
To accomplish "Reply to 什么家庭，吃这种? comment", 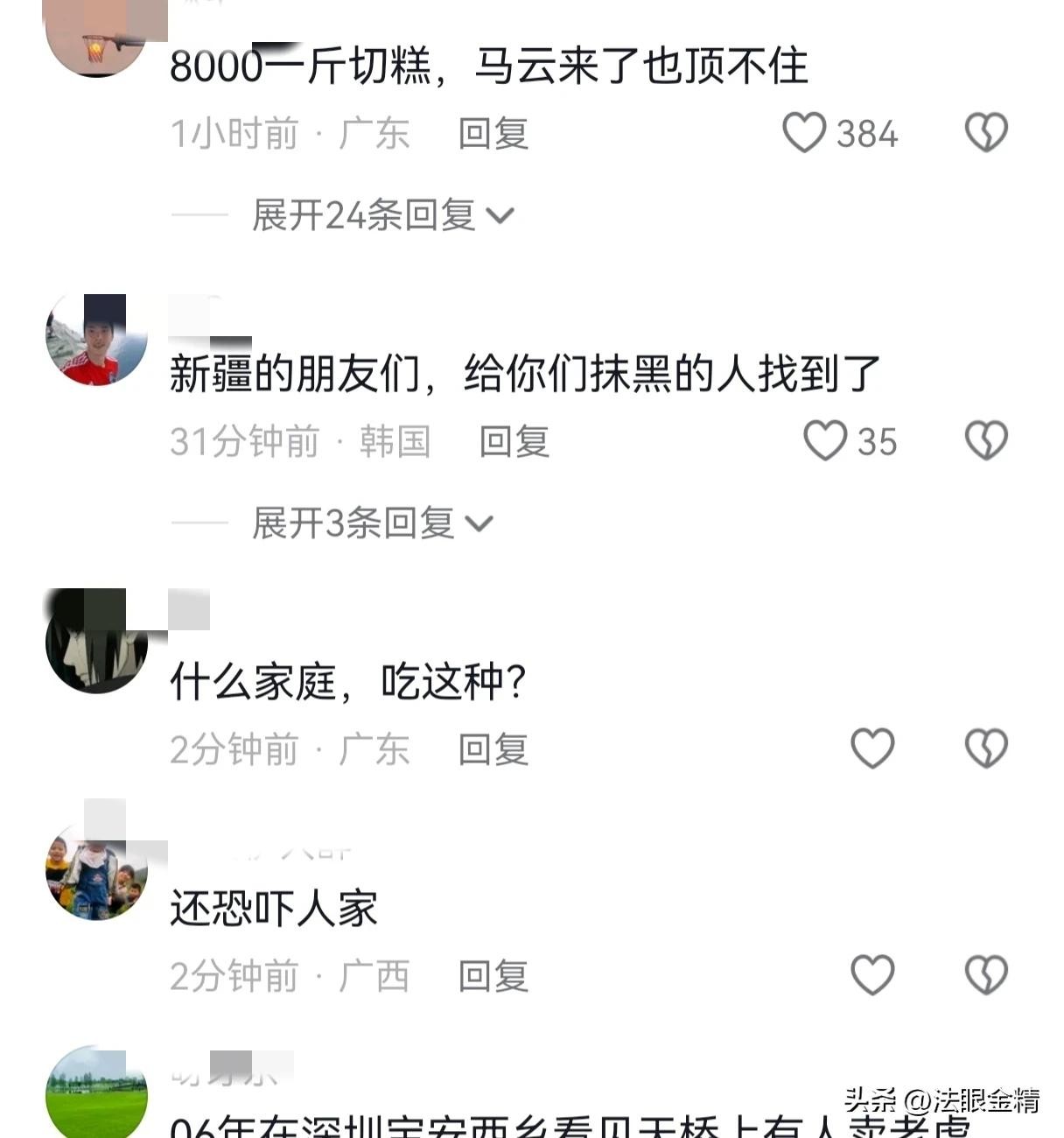I will click(x=493, y=750).
